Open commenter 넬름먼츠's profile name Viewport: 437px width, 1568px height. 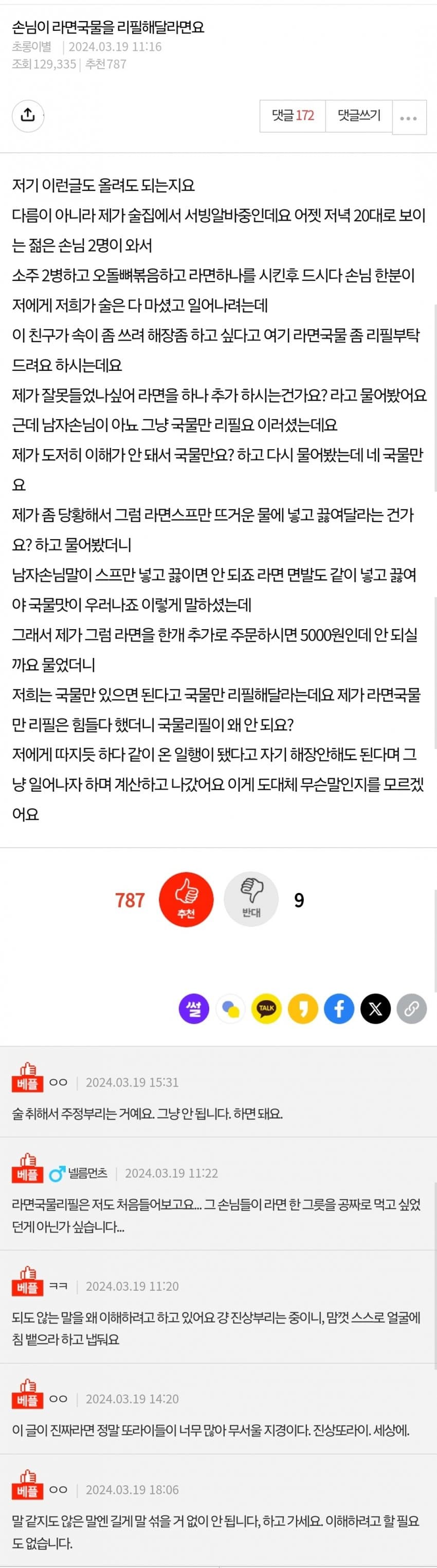pos(87,1172)
